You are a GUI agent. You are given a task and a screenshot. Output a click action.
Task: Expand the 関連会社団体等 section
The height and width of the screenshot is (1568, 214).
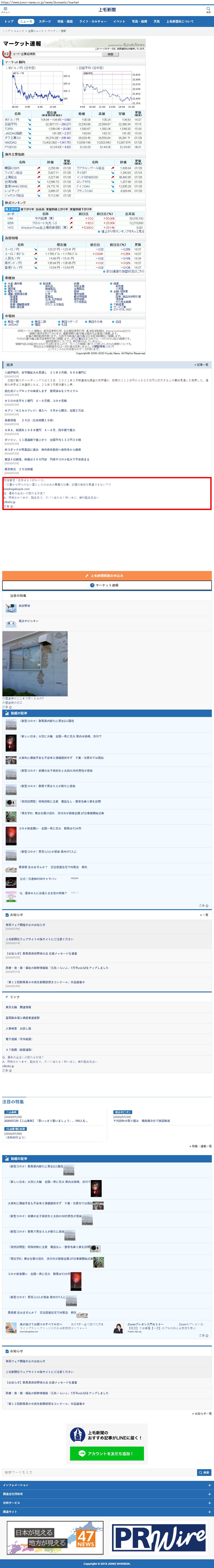107,1494
